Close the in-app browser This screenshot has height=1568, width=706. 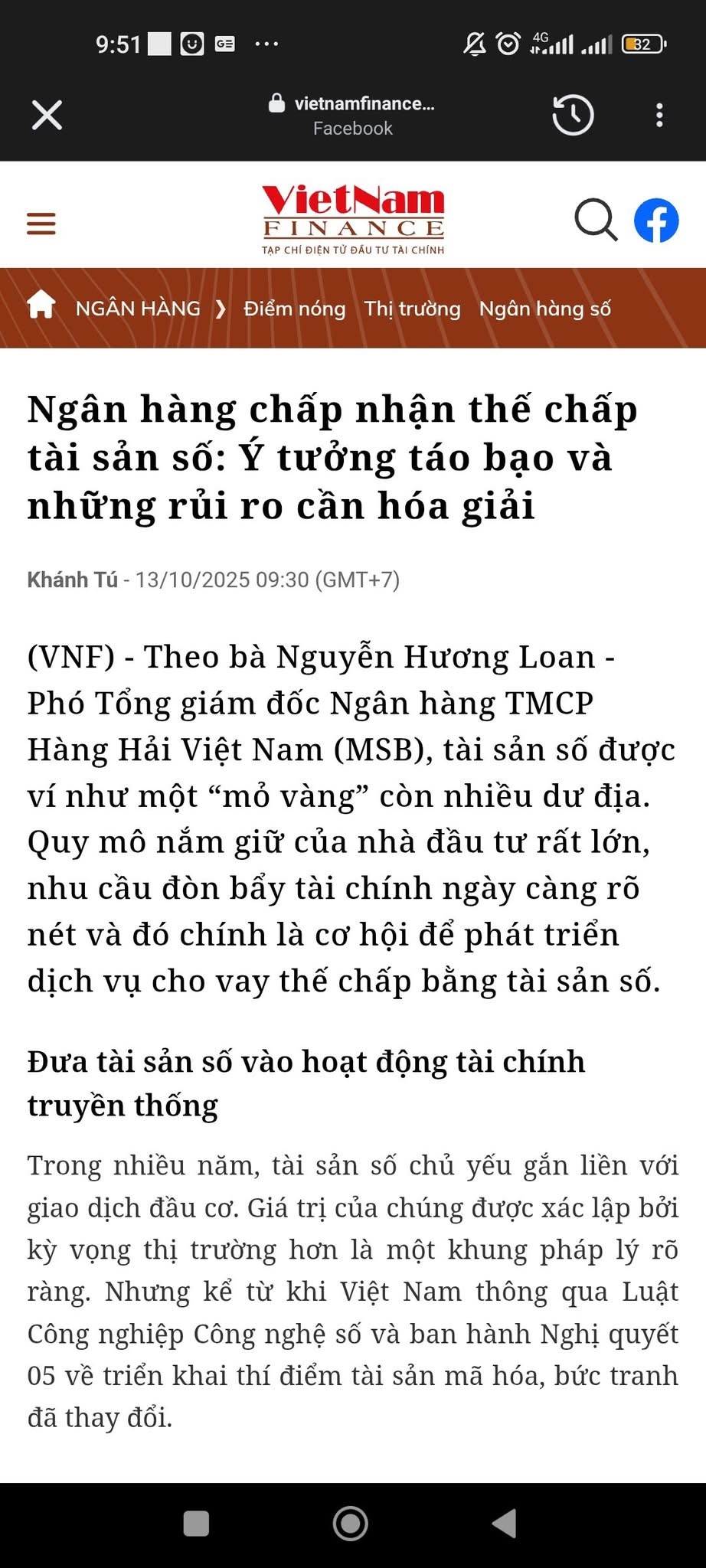click(x=47, y=116)
